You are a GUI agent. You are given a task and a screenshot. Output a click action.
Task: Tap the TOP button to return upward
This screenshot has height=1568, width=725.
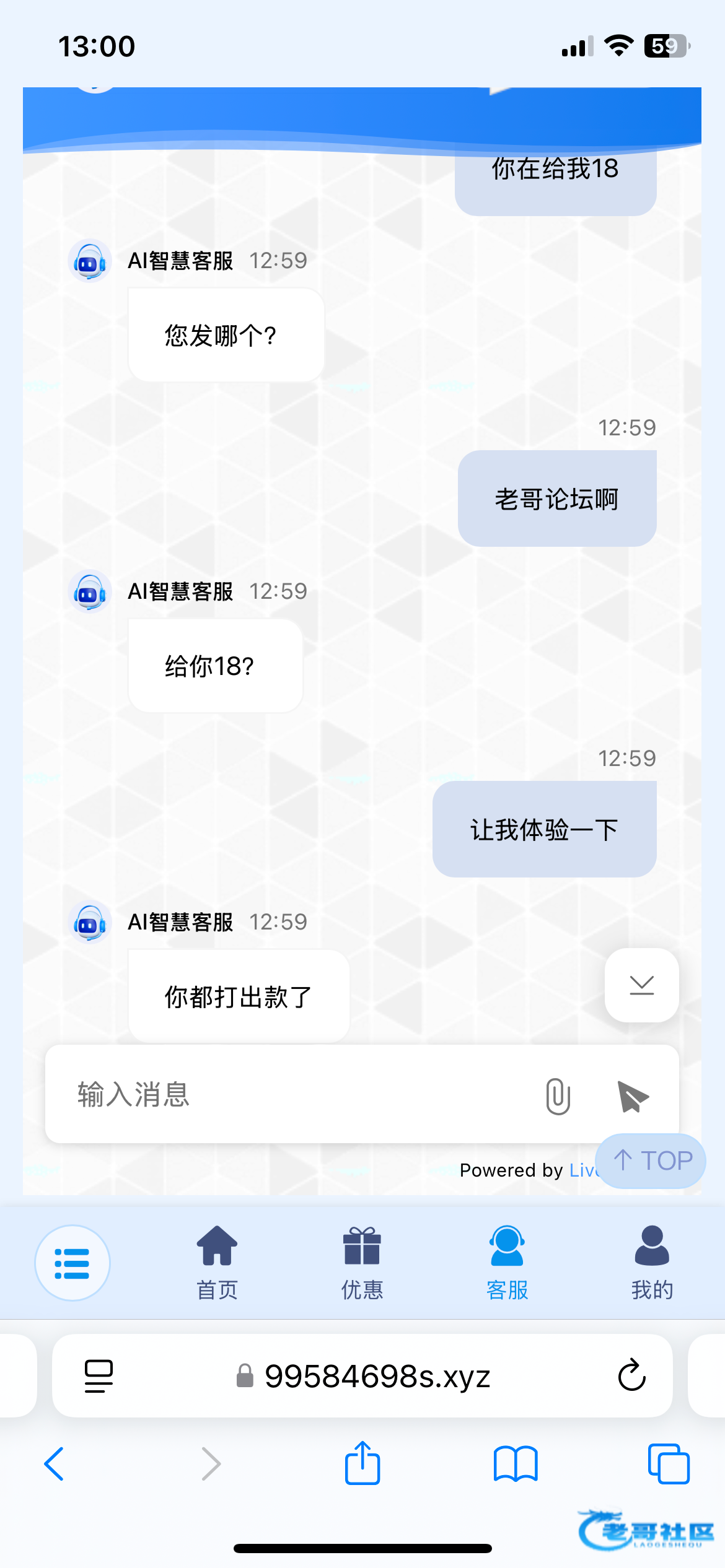pos(651,1161)
